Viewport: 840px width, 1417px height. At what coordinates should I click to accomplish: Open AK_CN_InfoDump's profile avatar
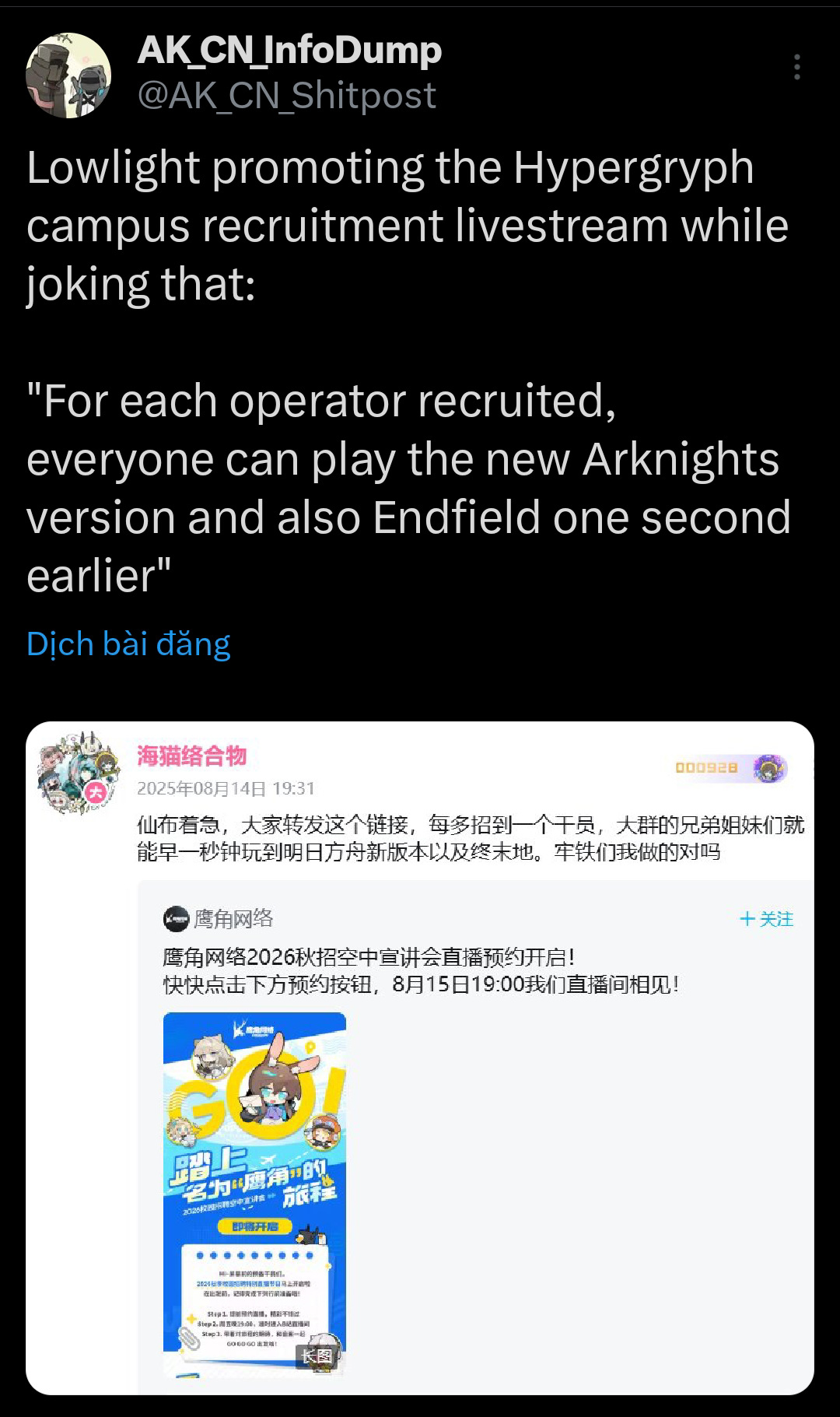(x=68, y=75)
